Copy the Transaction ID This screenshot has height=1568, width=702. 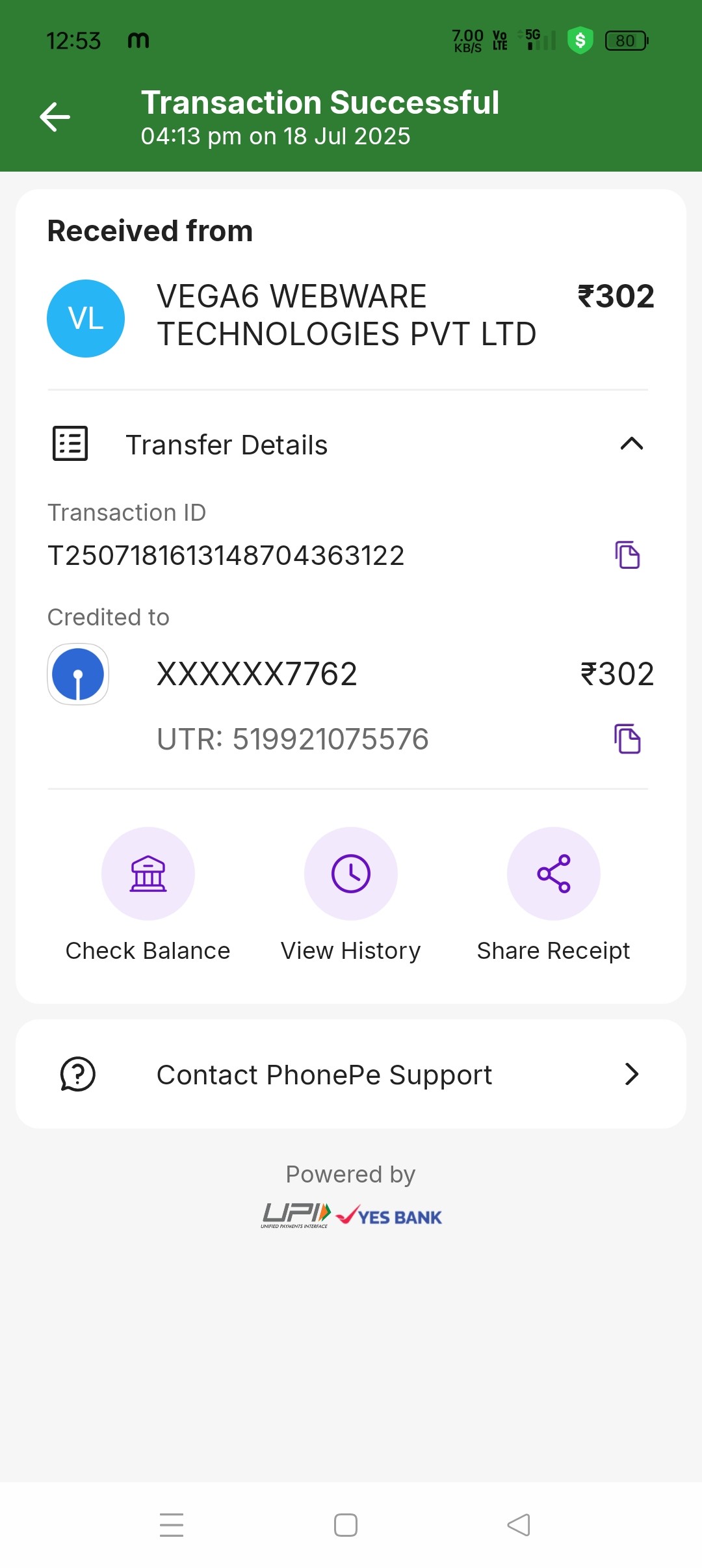(x=627, y=555)
